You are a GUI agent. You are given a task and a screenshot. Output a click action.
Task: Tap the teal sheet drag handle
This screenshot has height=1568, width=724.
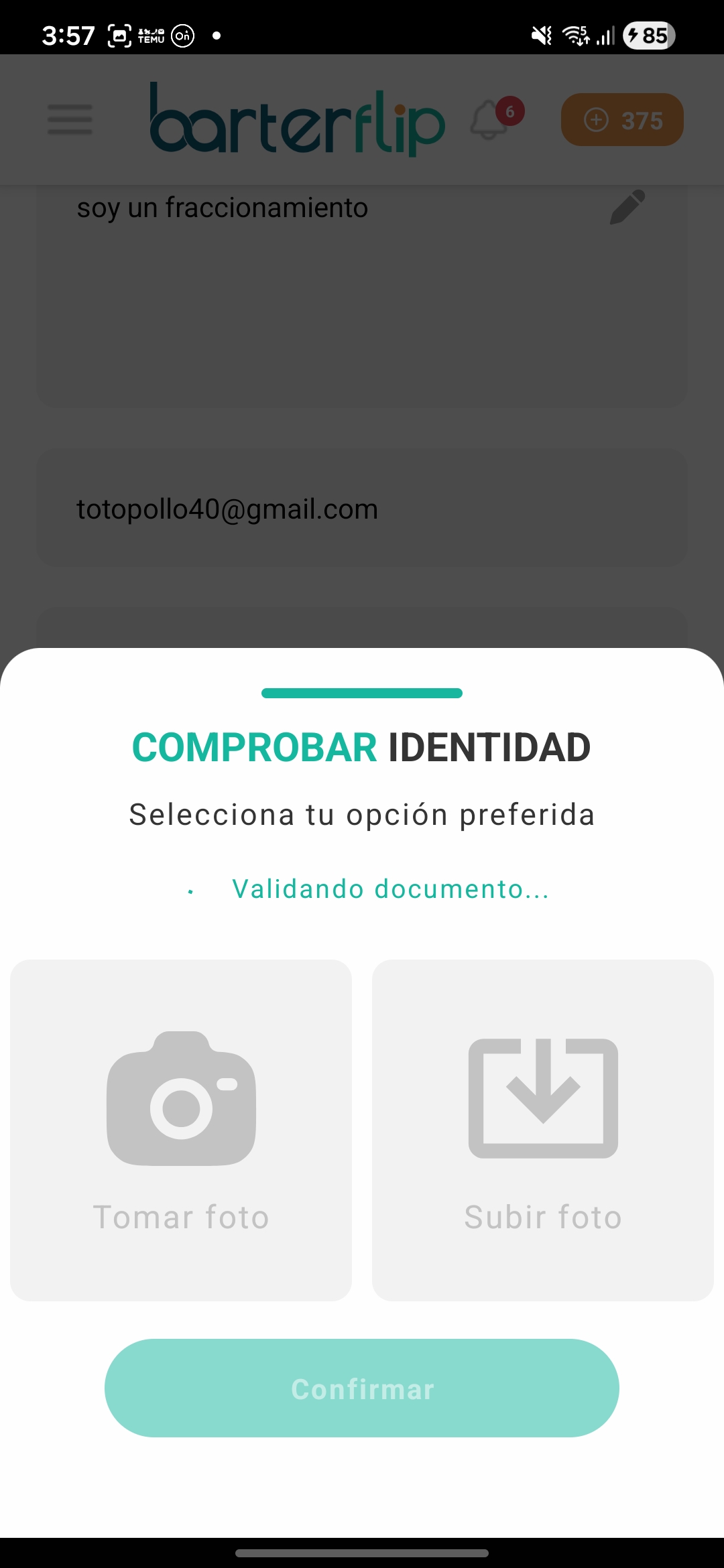[x=362, y=693]
